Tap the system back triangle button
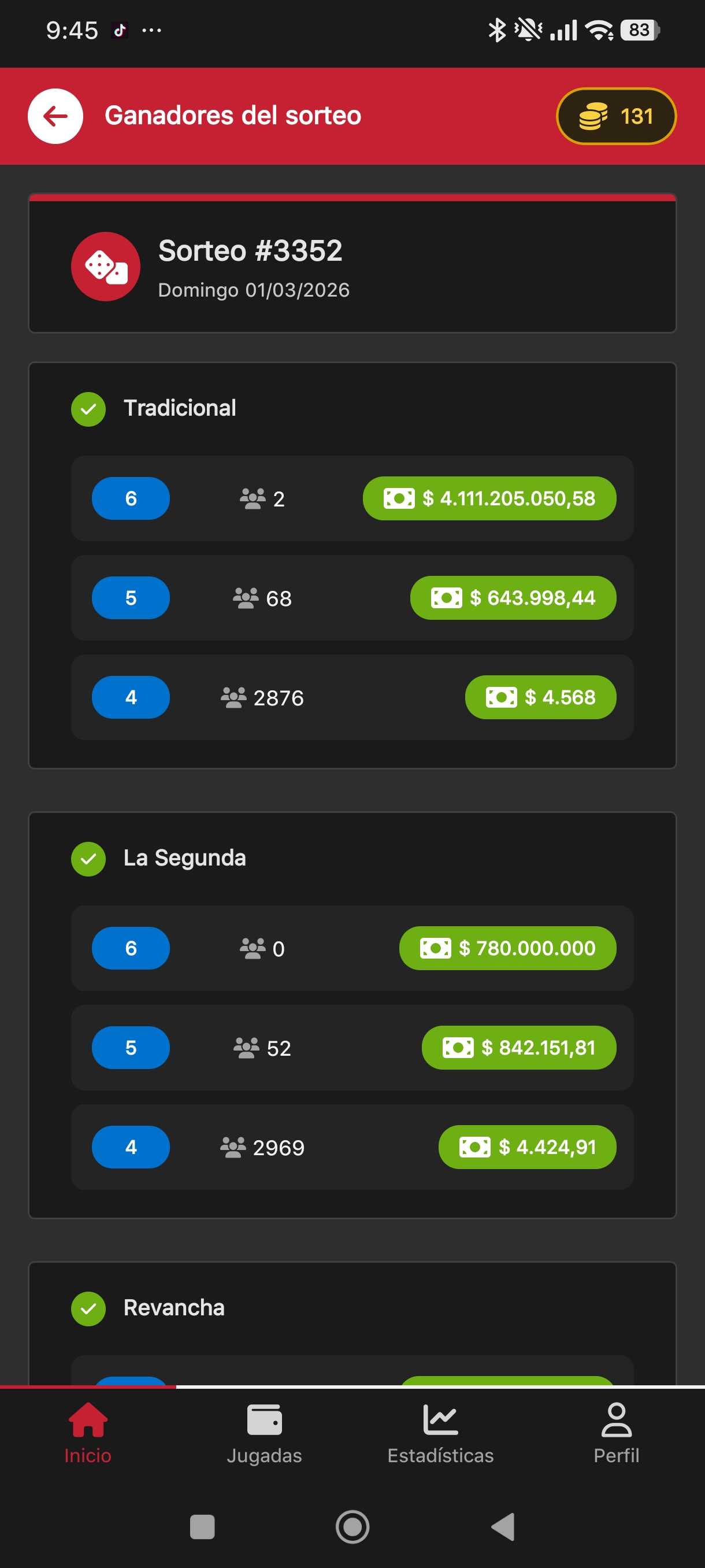This screenshot has width=705, height=1568. click(503, 1526)
